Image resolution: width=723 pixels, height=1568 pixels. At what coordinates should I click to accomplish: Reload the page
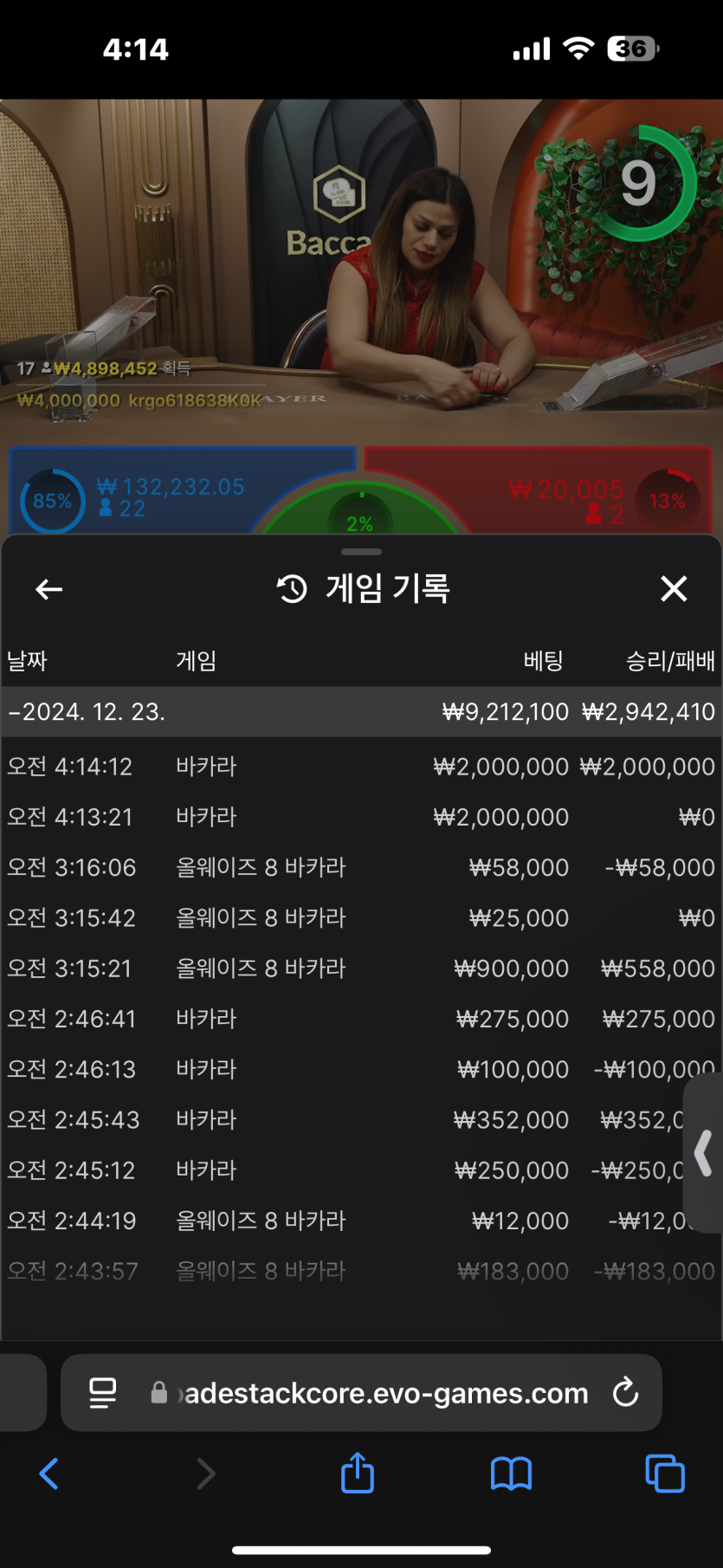tap(625, 1393)
